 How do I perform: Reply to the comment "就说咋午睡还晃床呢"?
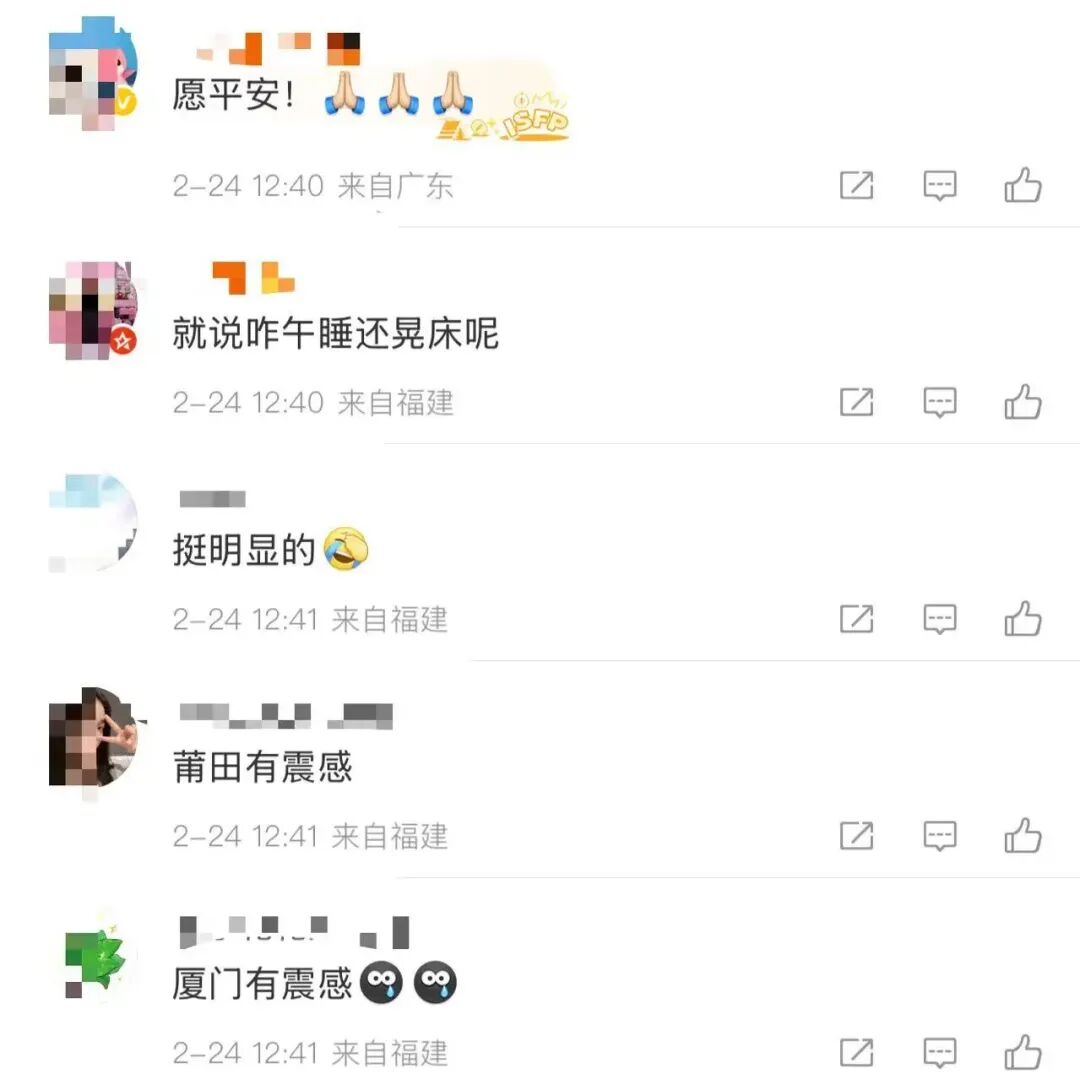(939, 402)
